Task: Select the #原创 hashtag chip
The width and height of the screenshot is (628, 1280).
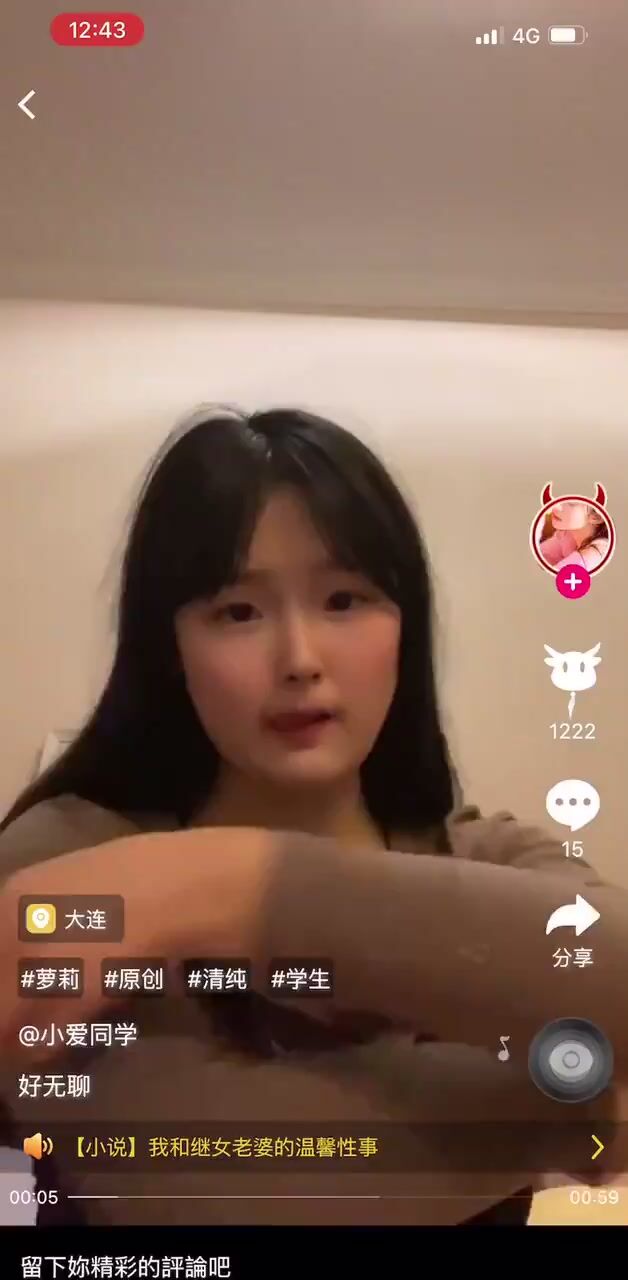Action: [x=133, y=979]
